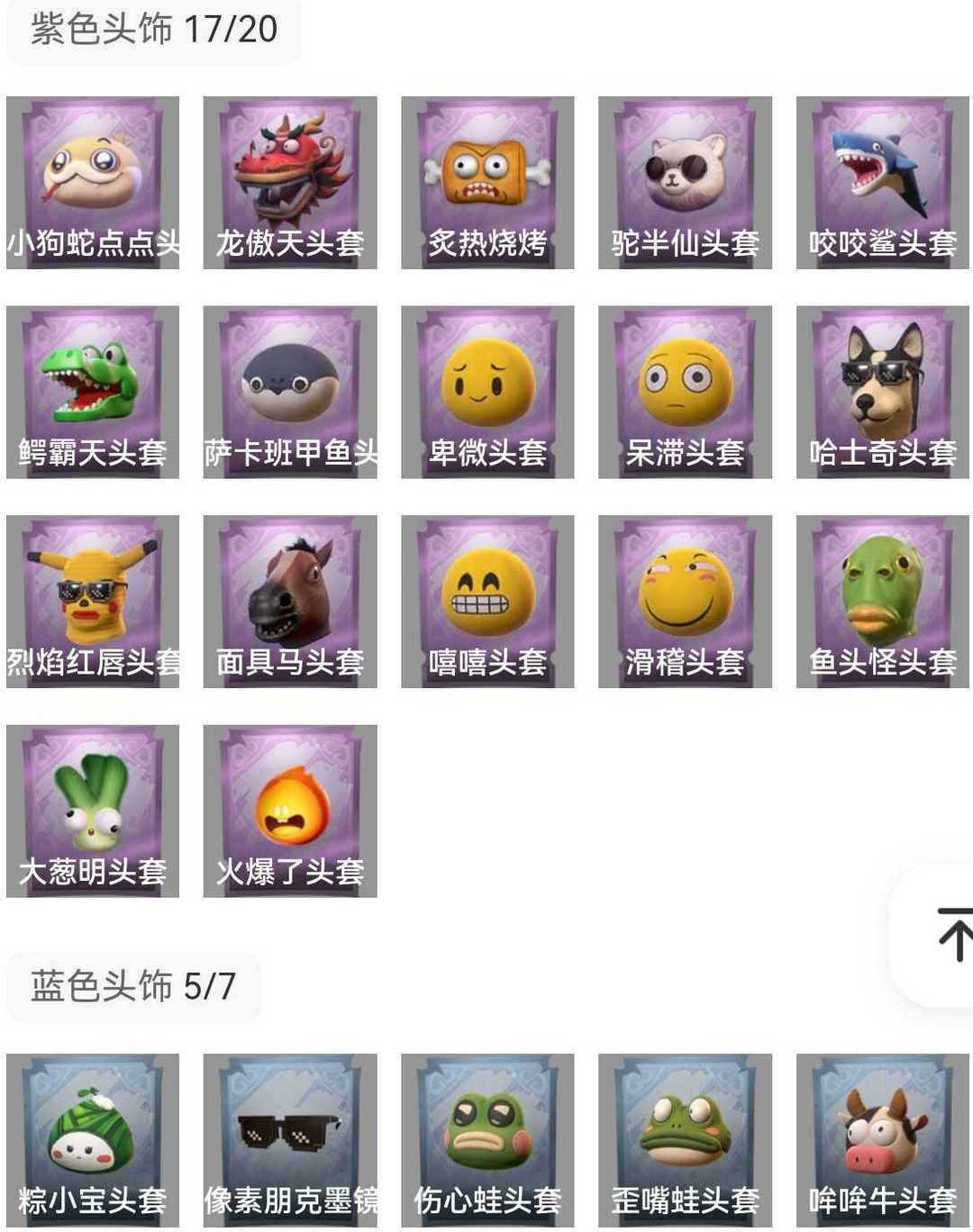Open the 鱼头怪头套 item

tap(882, 602)
